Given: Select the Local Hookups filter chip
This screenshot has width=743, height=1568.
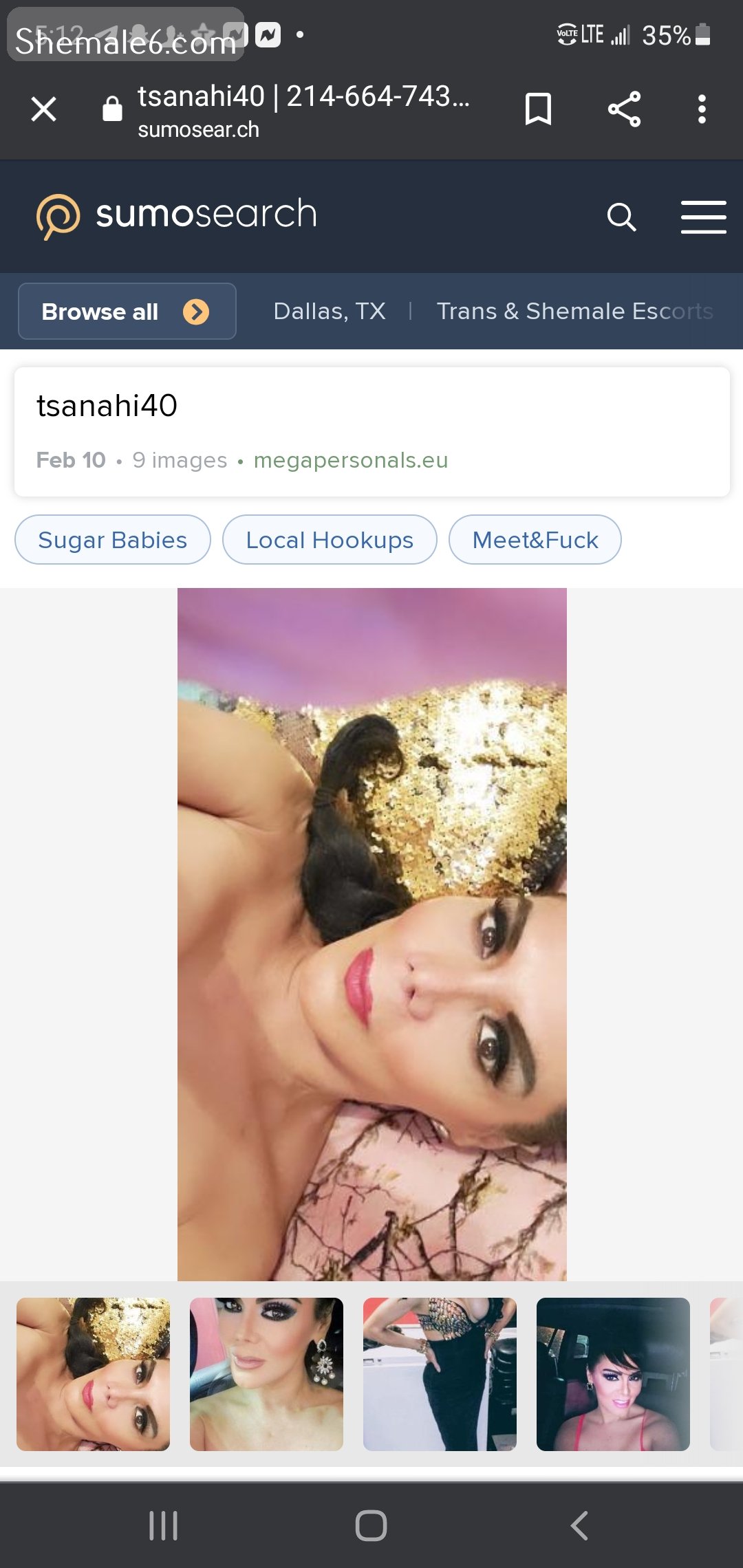Looking at the screenshot, I should pyautogui.click(x=329, y=540).
